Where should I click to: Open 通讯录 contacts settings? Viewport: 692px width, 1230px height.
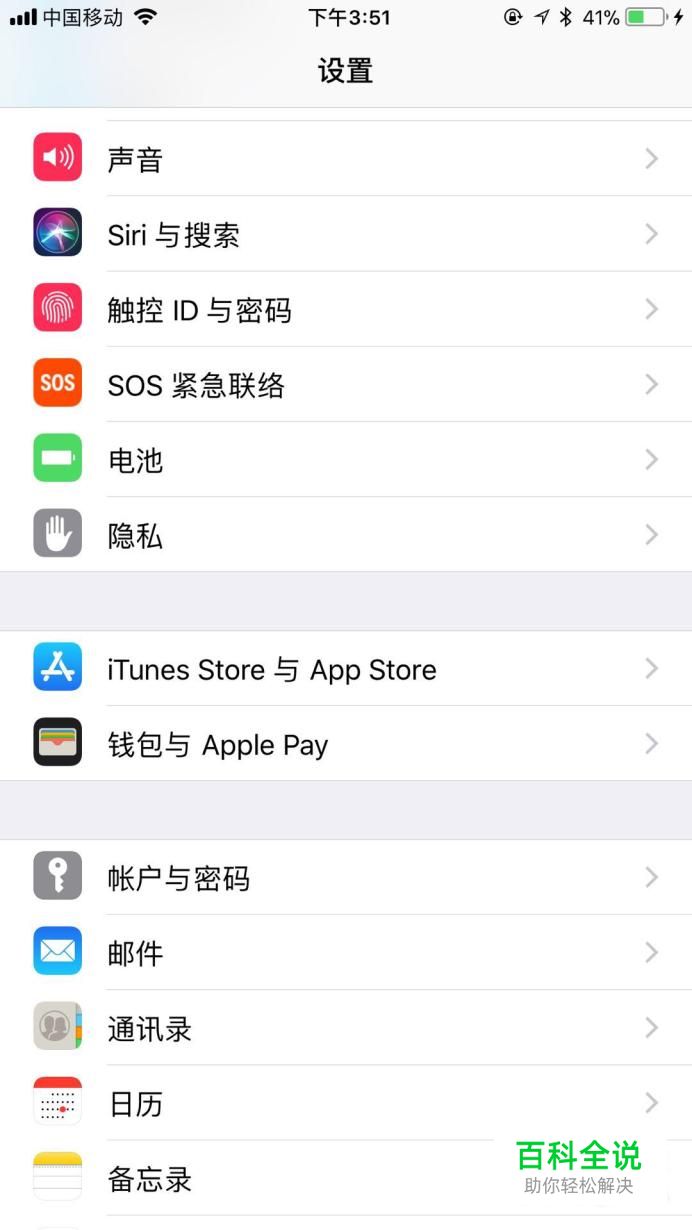(x=346, y=1028)
